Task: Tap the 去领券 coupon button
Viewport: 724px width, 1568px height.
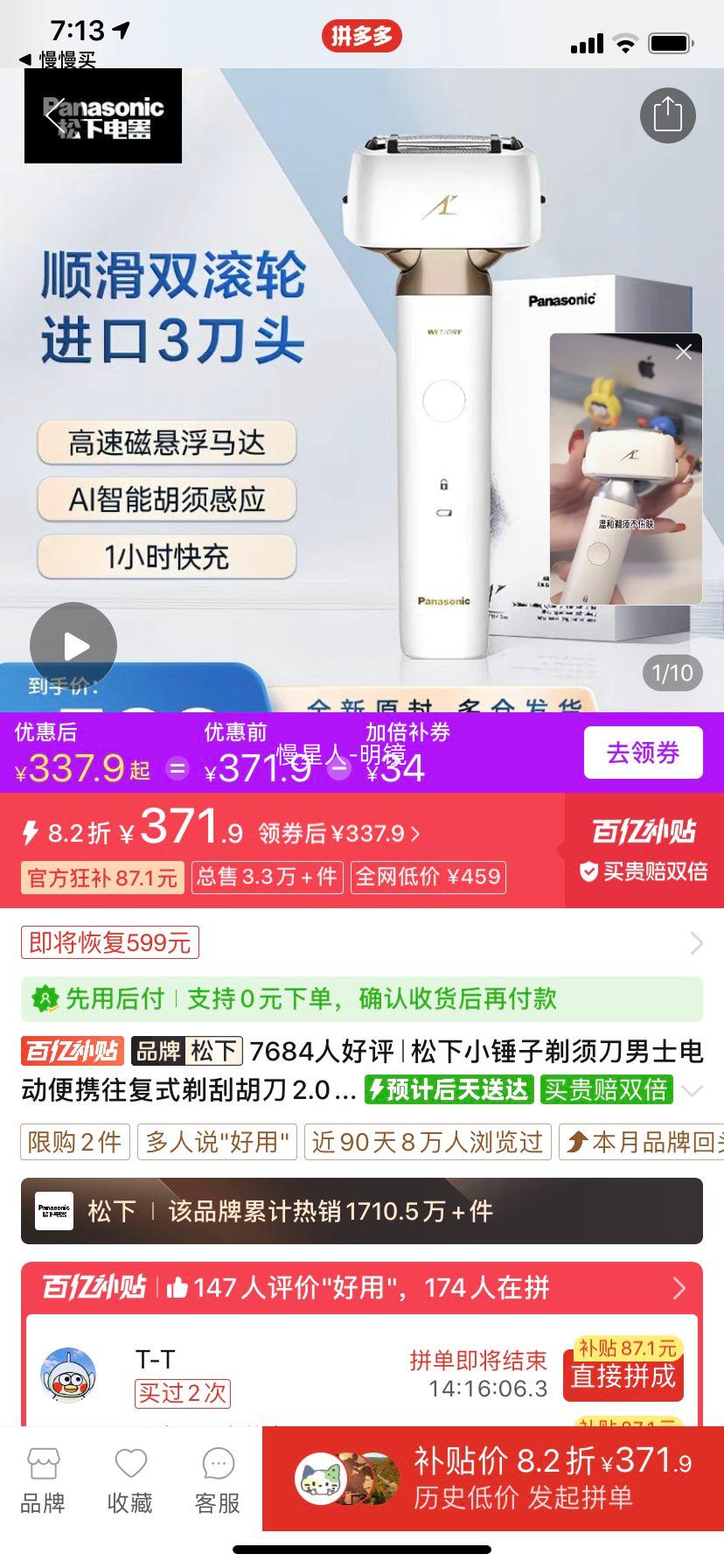Action: point(643,752)
